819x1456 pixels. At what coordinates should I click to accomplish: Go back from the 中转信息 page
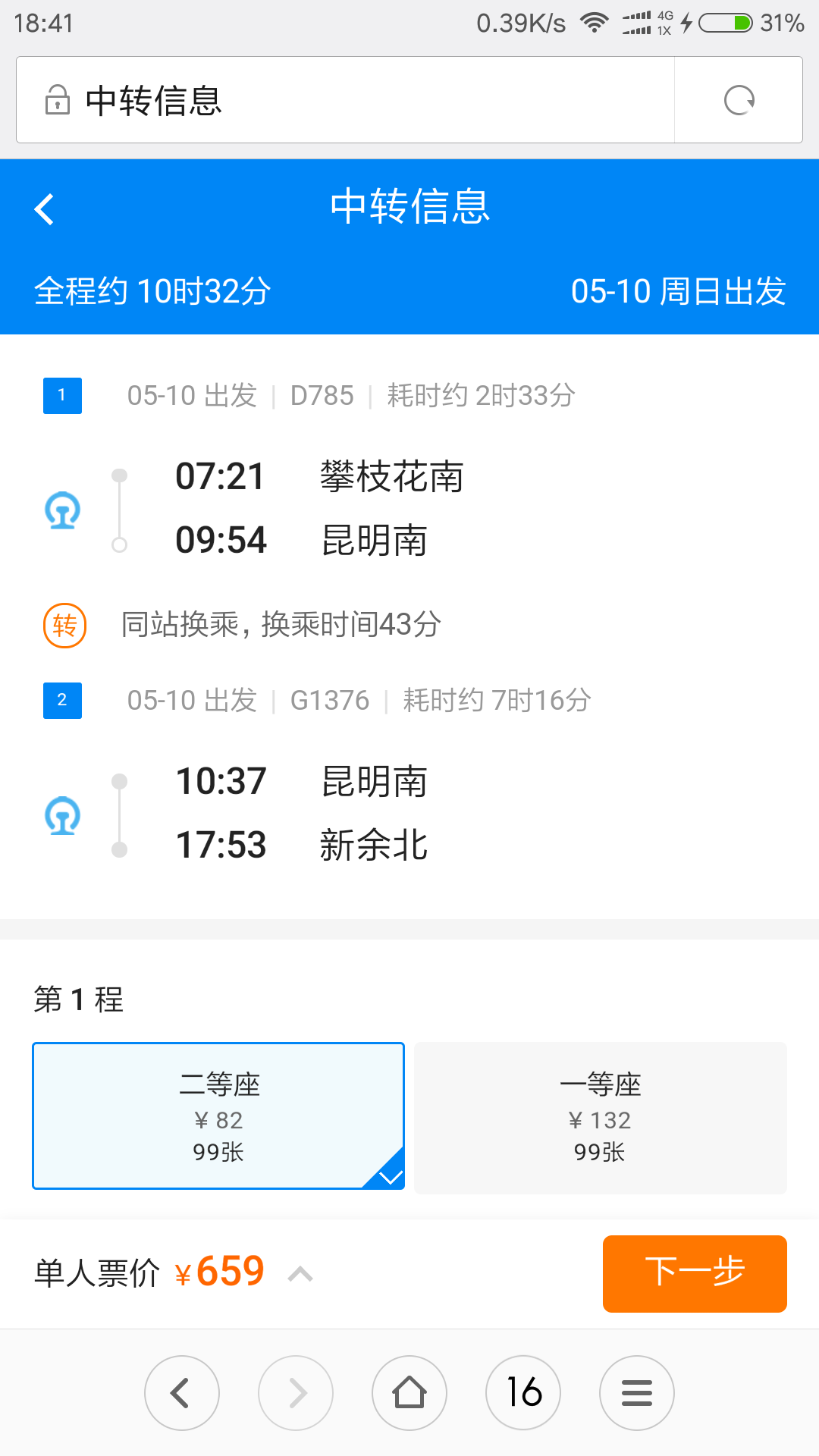(x=44, y=209)
